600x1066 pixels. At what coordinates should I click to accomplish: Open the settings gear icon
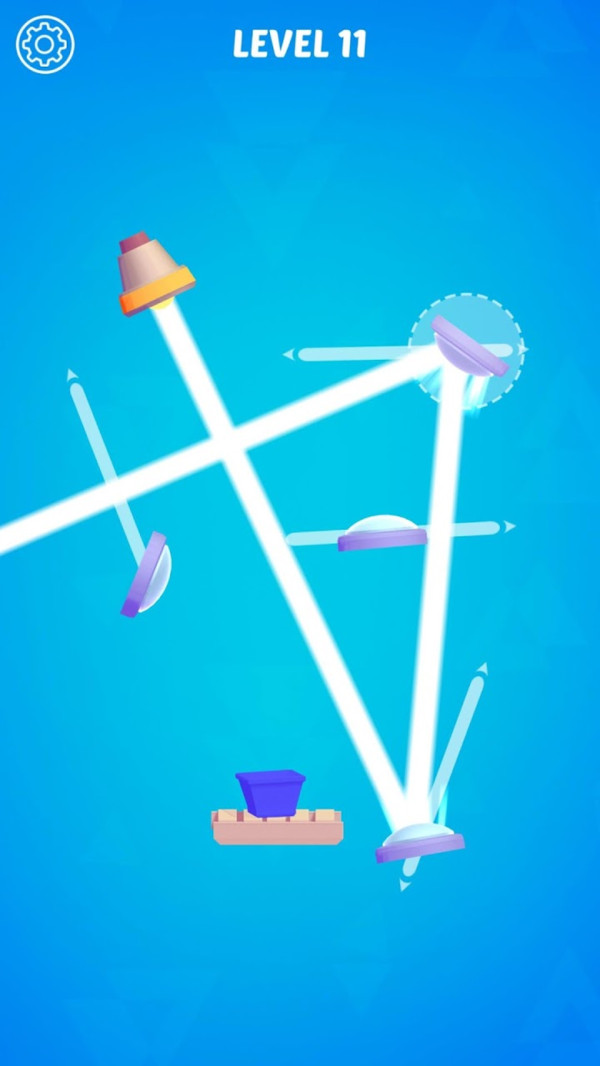(45, 45)
